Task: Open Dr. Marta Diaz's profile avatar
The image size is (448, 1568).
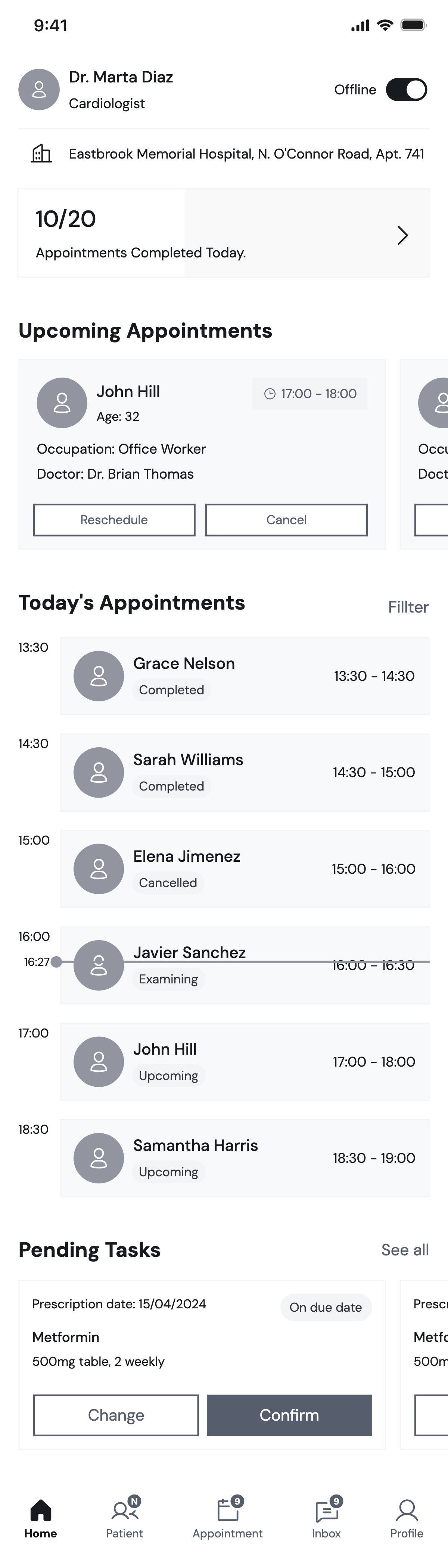Action: 39,90
